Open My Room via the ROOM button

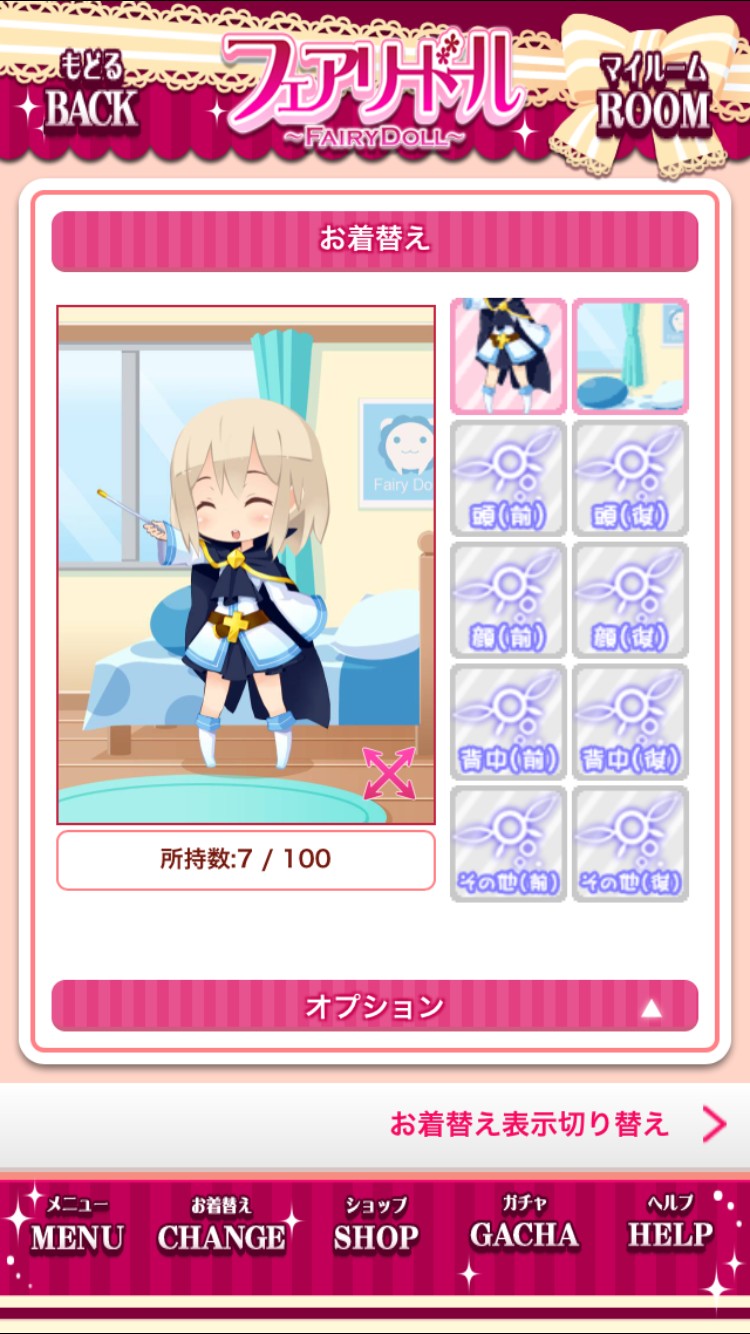coord(654,95)
